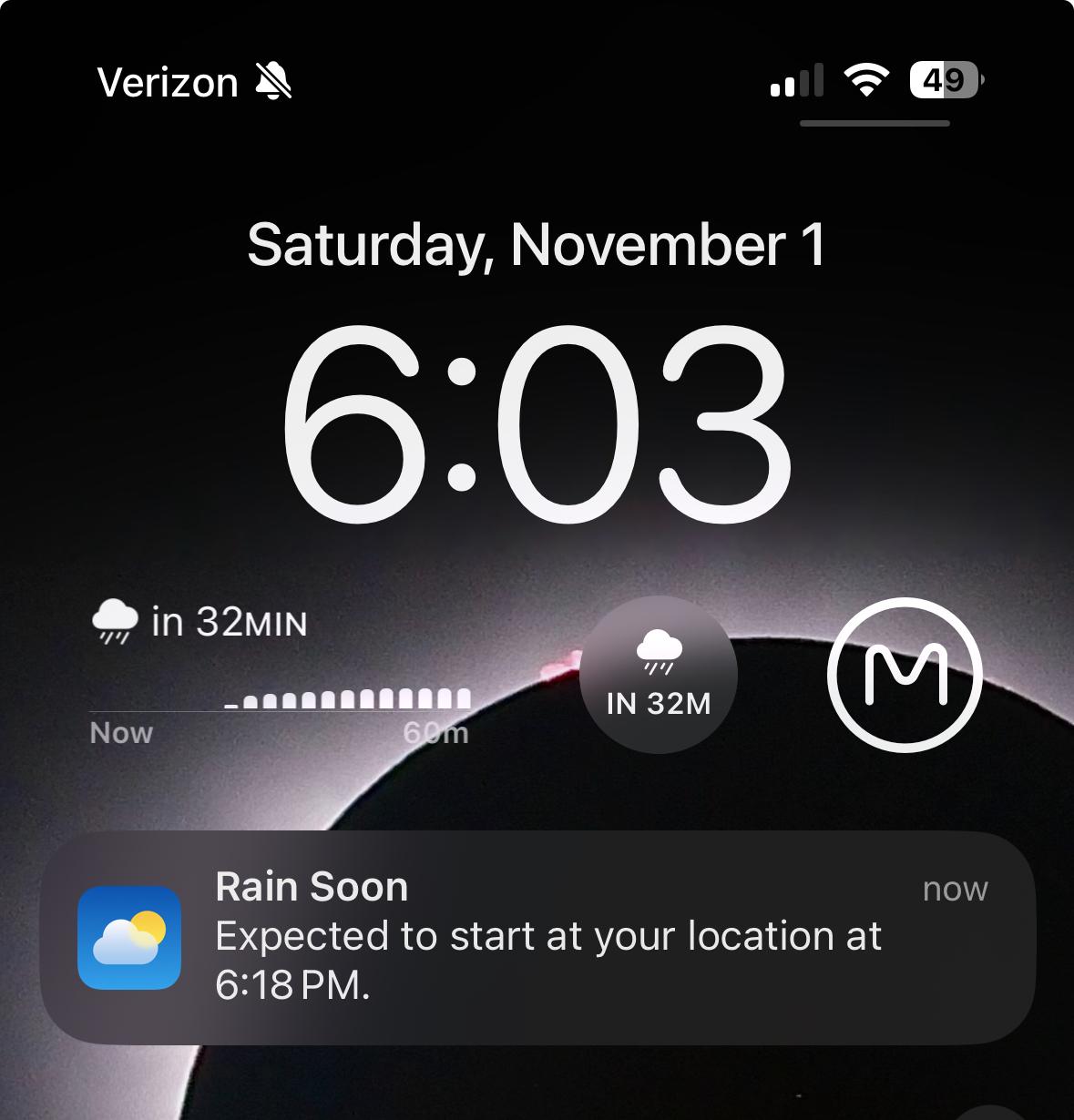This screenshot has height=1120, width=1074.
Task: Tap the circular rain in 32M widget
Action: (658, 675)
